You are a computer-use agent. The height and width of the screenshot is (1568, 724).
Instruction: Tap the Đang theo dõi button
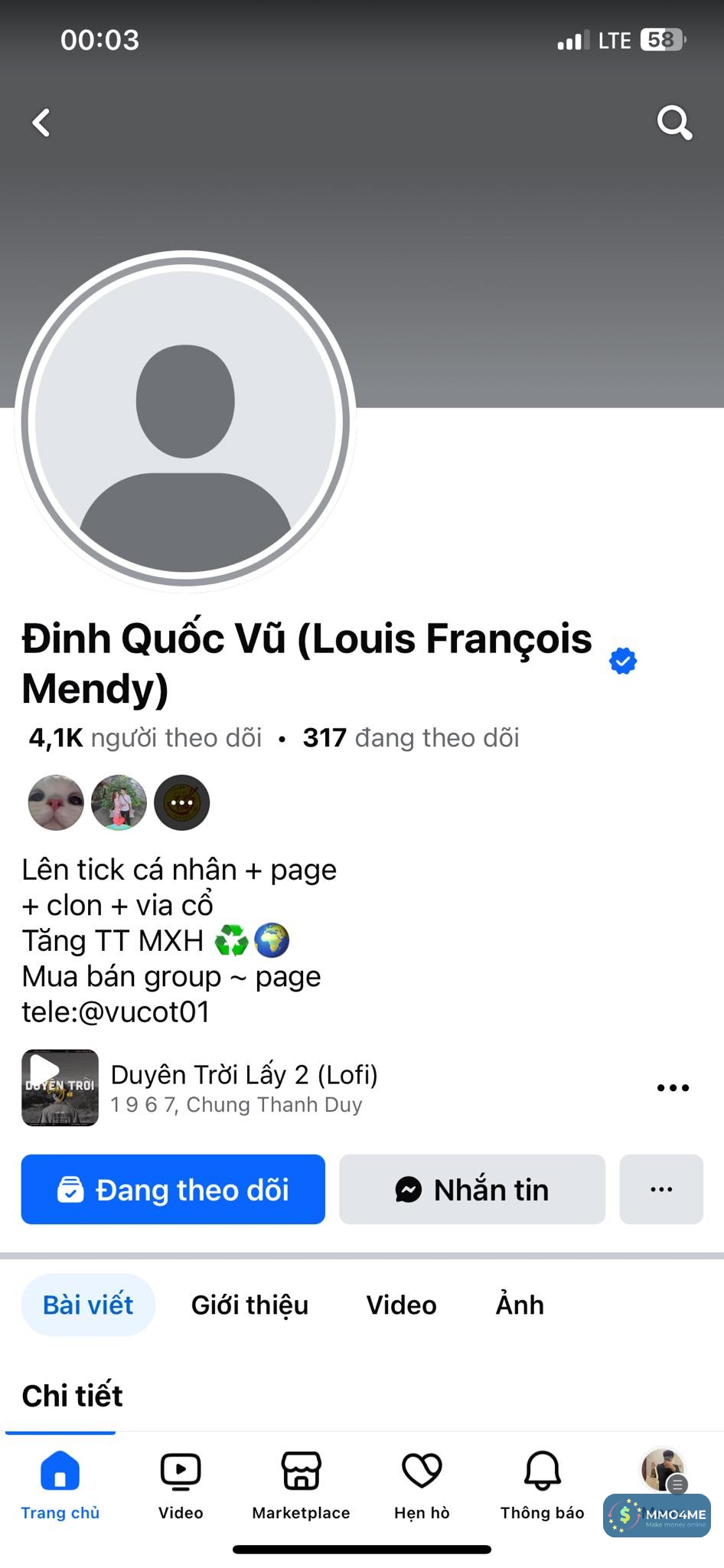coord(173,1189)
